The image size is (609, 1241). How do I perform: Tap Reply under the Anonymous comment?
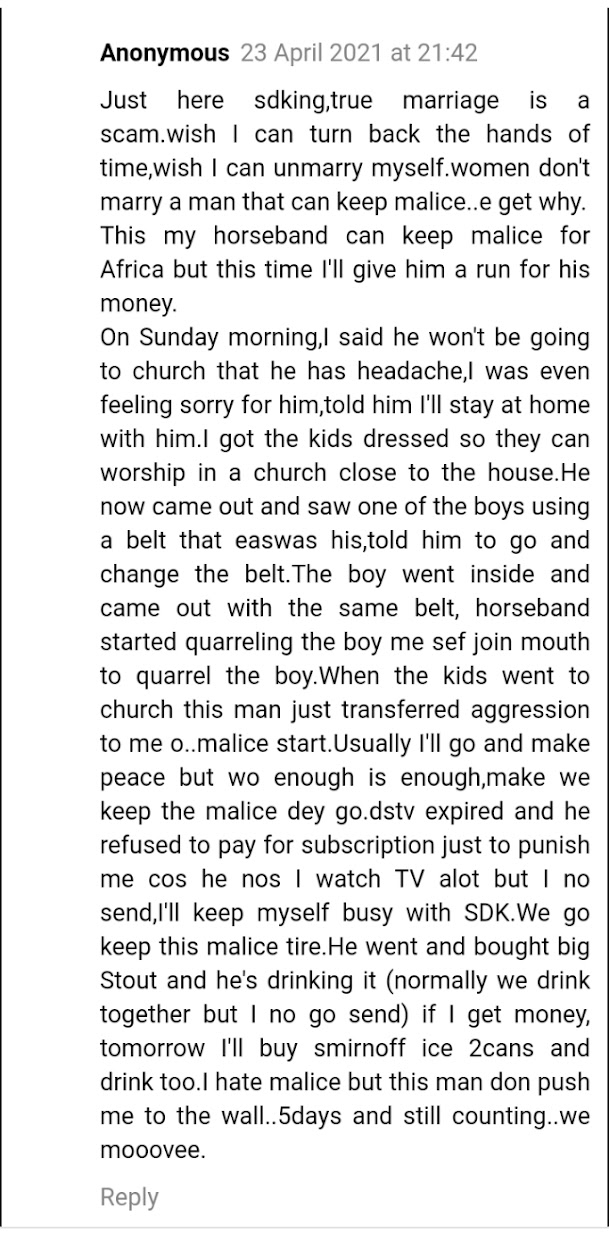[x=129, y=1197]
